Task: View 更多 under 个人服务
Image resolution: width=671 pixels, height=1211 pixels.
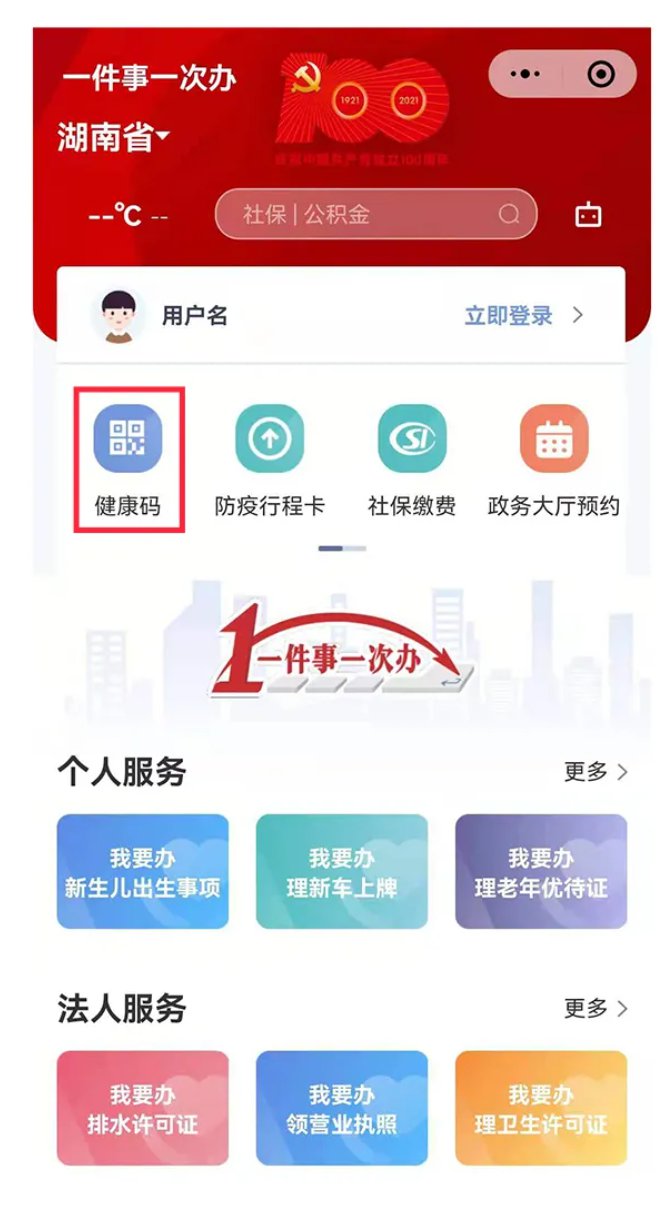Action: 595,772
